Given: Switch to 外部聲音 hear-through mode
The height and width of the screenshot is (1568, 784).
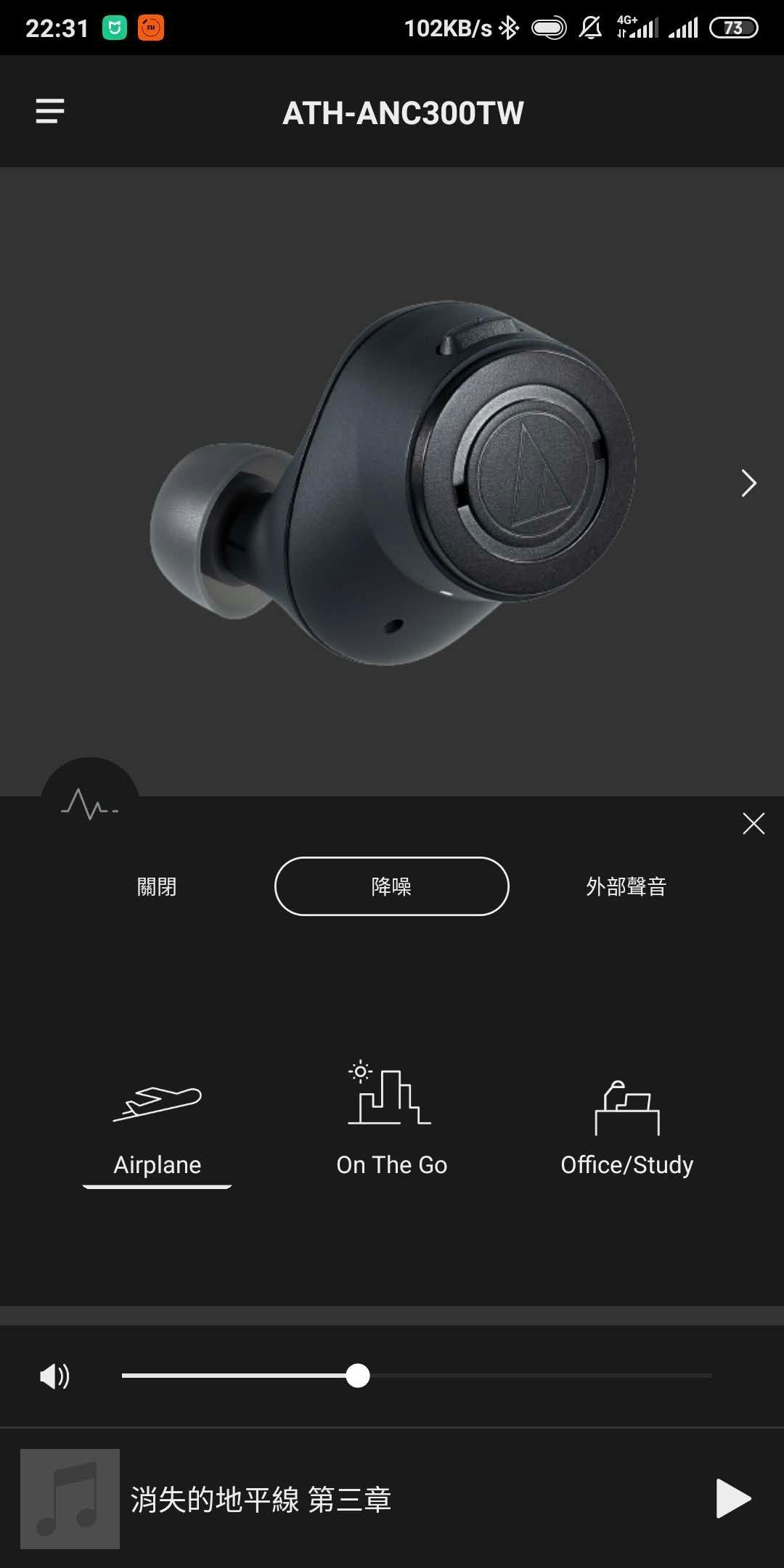Looking at the screenshot, I should (x=626, y=886).
